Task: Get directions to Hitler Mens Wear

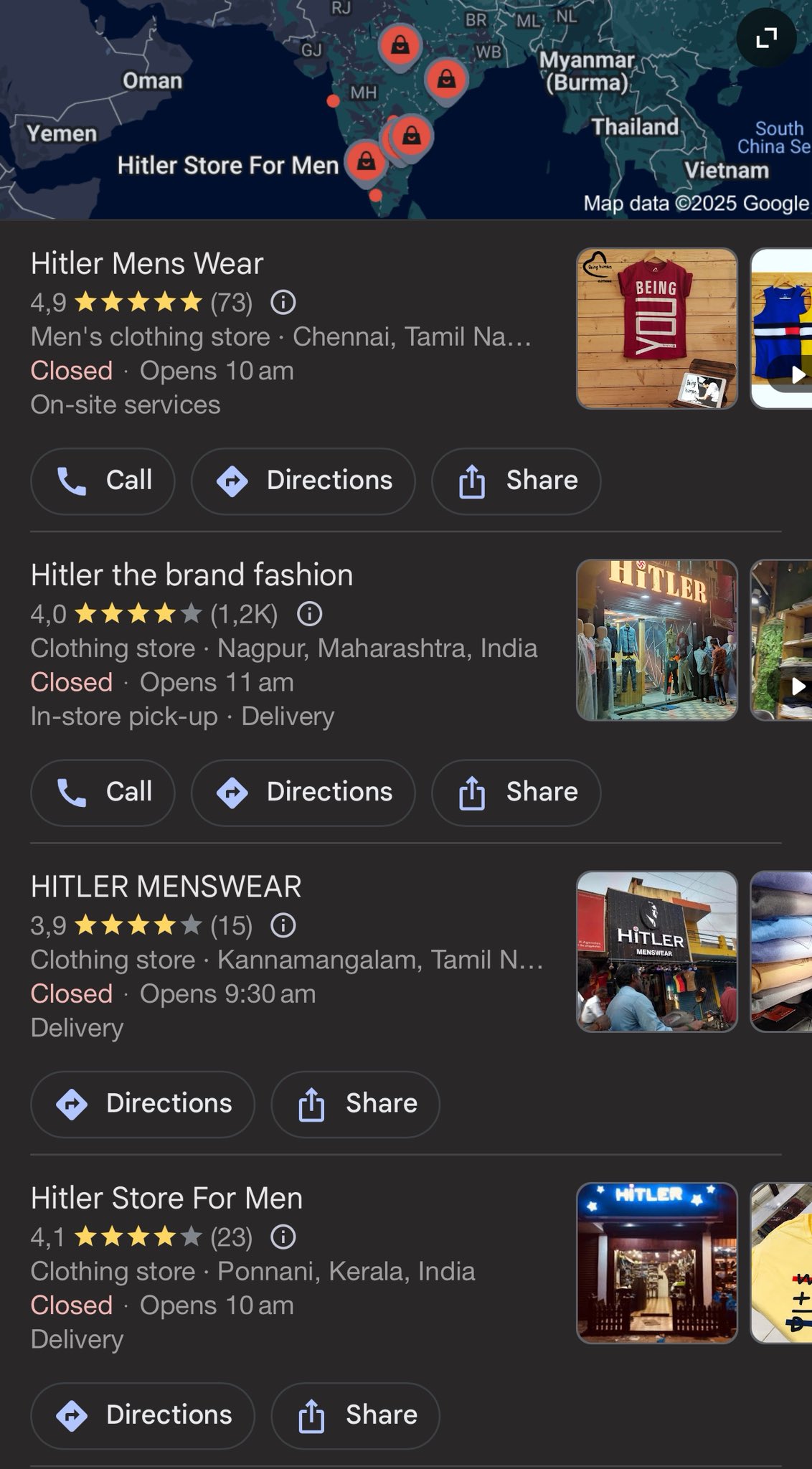Action: click(x=303, y=481)
